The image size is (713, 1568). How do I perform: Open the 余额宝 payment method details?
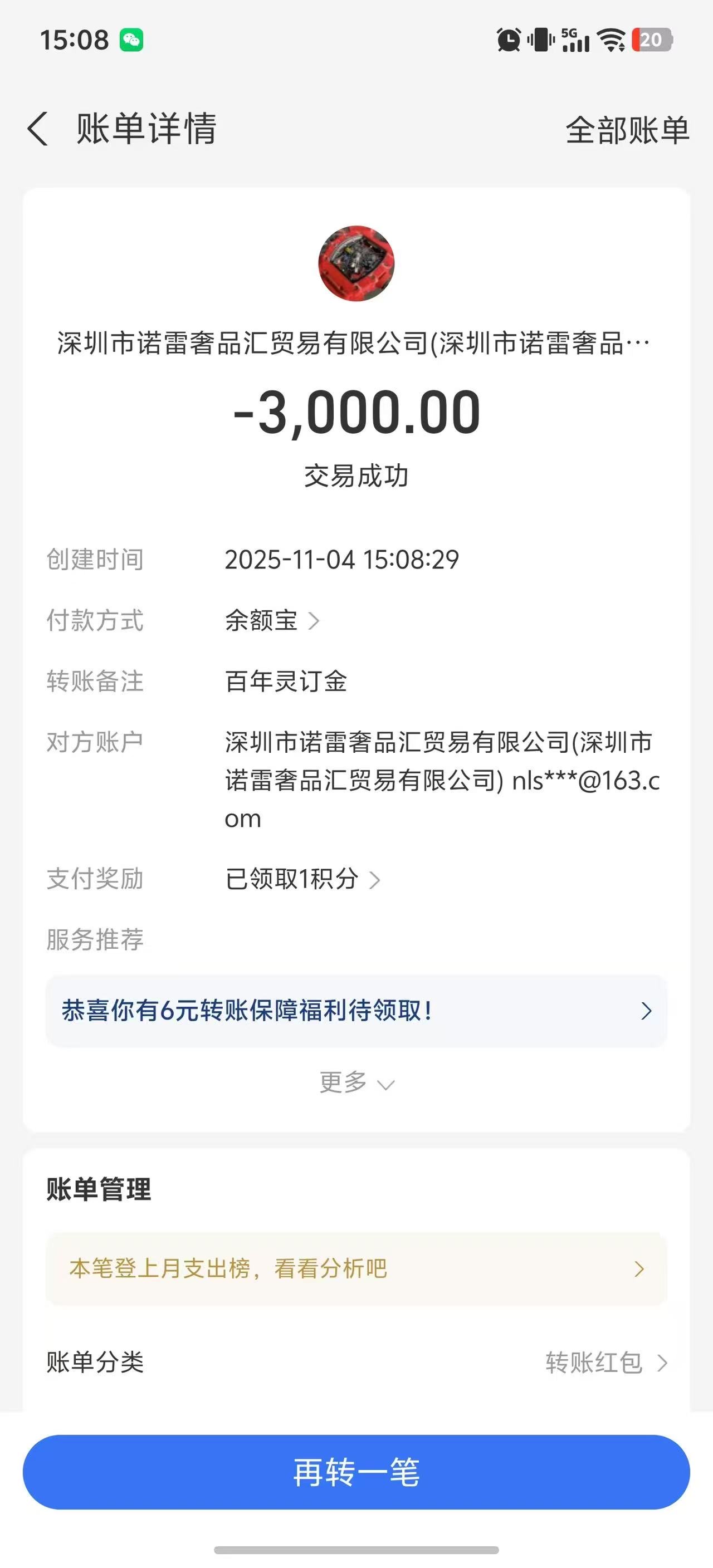pyautogui.click(x=272, y=621)
